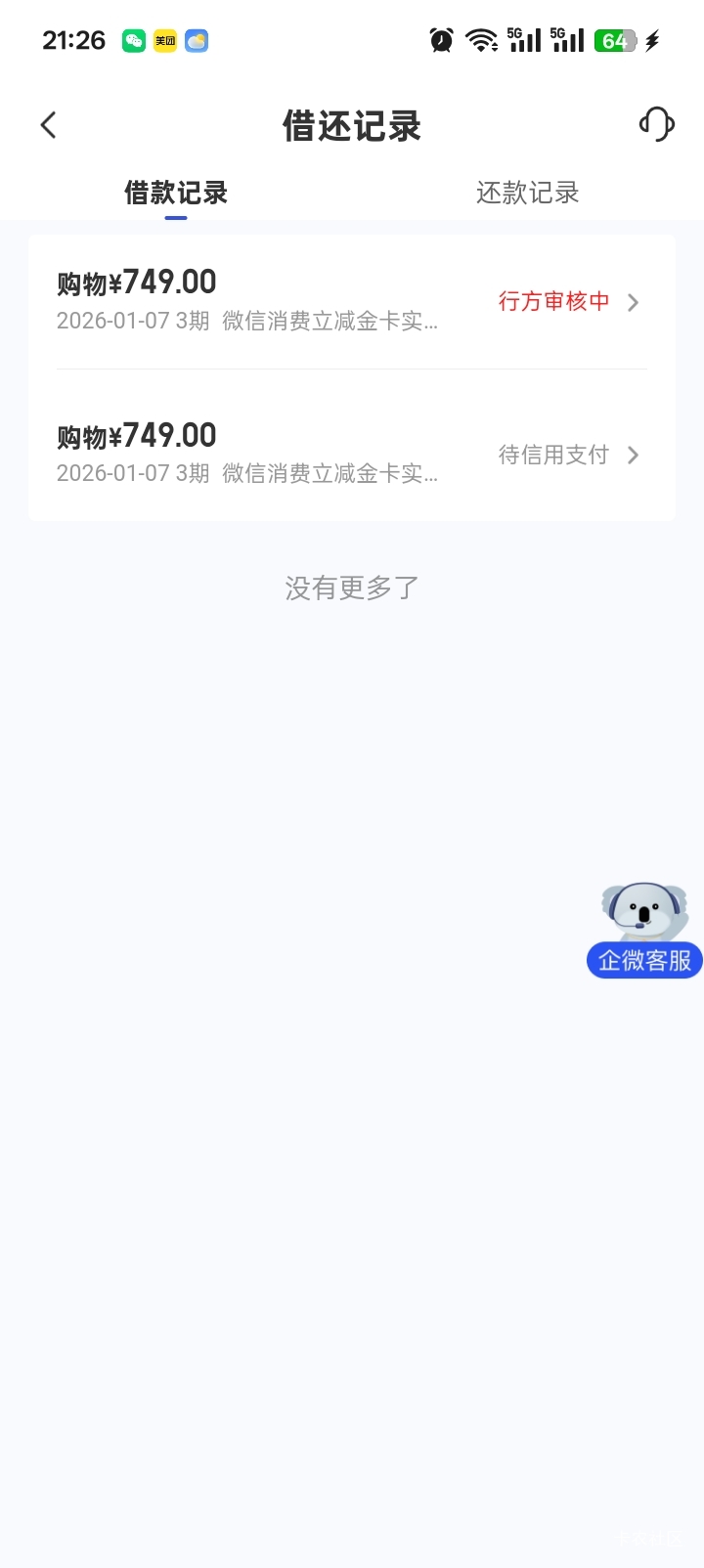Select the 借款记录 tab
Viewport: 704px width, 1568px height.
(x=176, y=193)
